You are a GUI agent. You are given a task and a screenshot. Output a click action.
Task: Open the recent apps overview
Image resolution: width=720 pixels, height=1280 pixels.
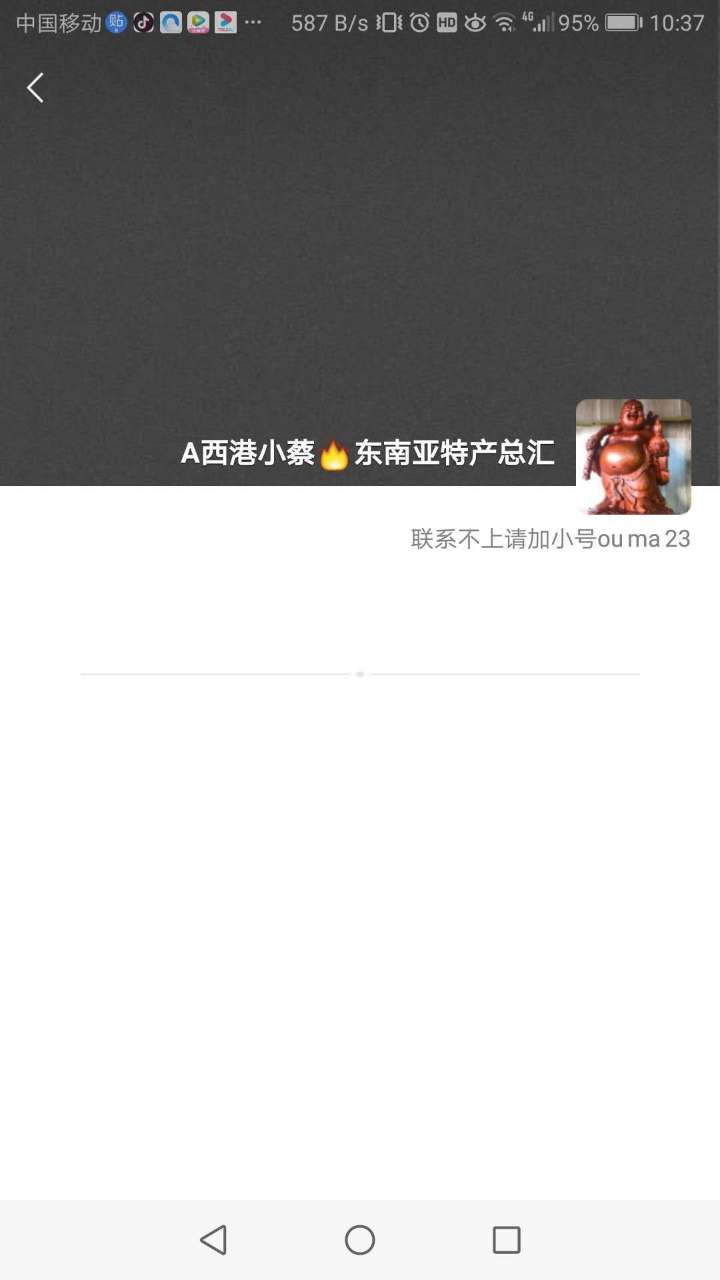pos(507,1240)
